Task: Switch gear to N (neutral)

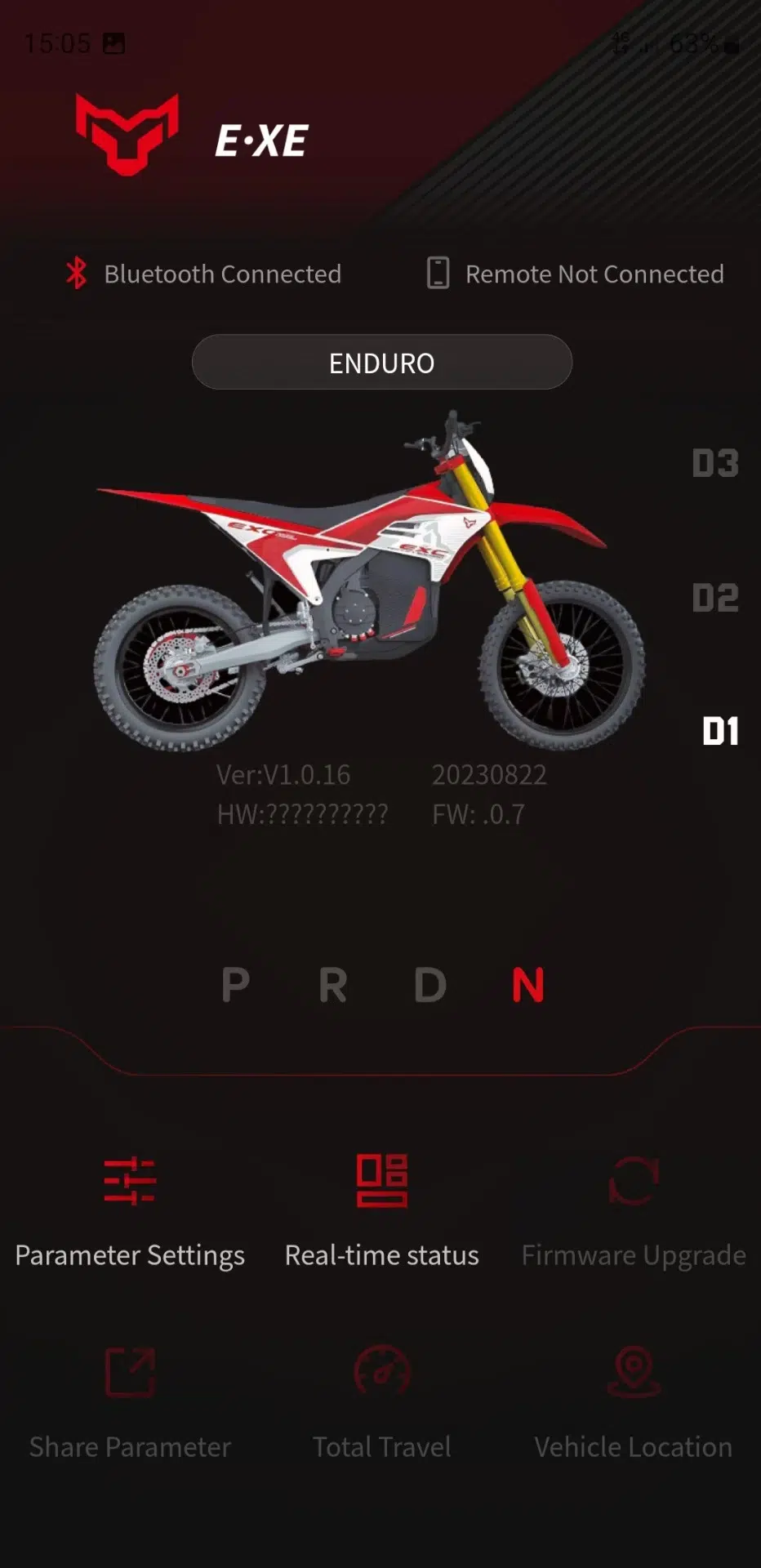Action: (527, 985)
